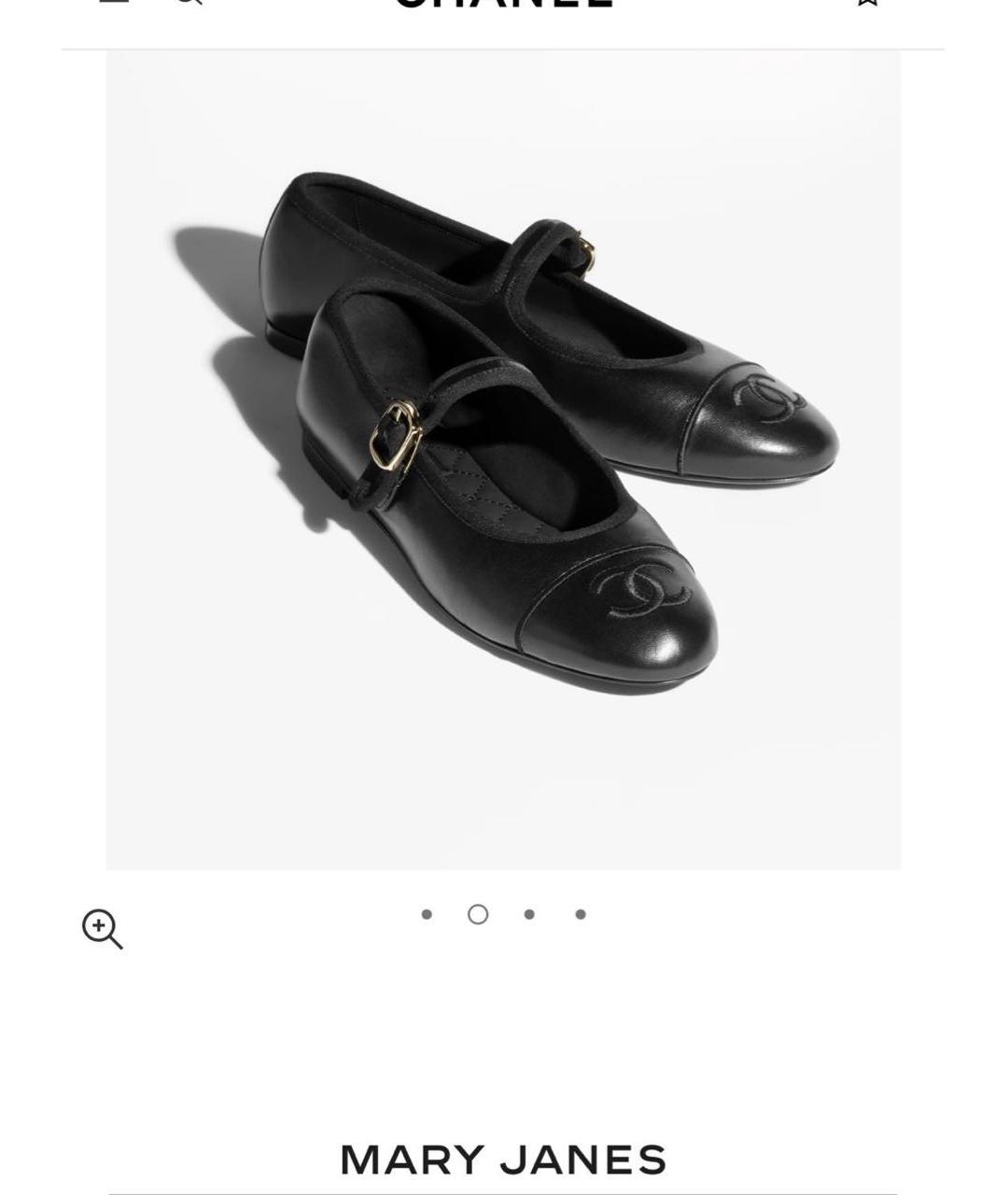Open the Mary Janes product photo
Viewport: 1008px width, 1195px height.
(503, 459)
